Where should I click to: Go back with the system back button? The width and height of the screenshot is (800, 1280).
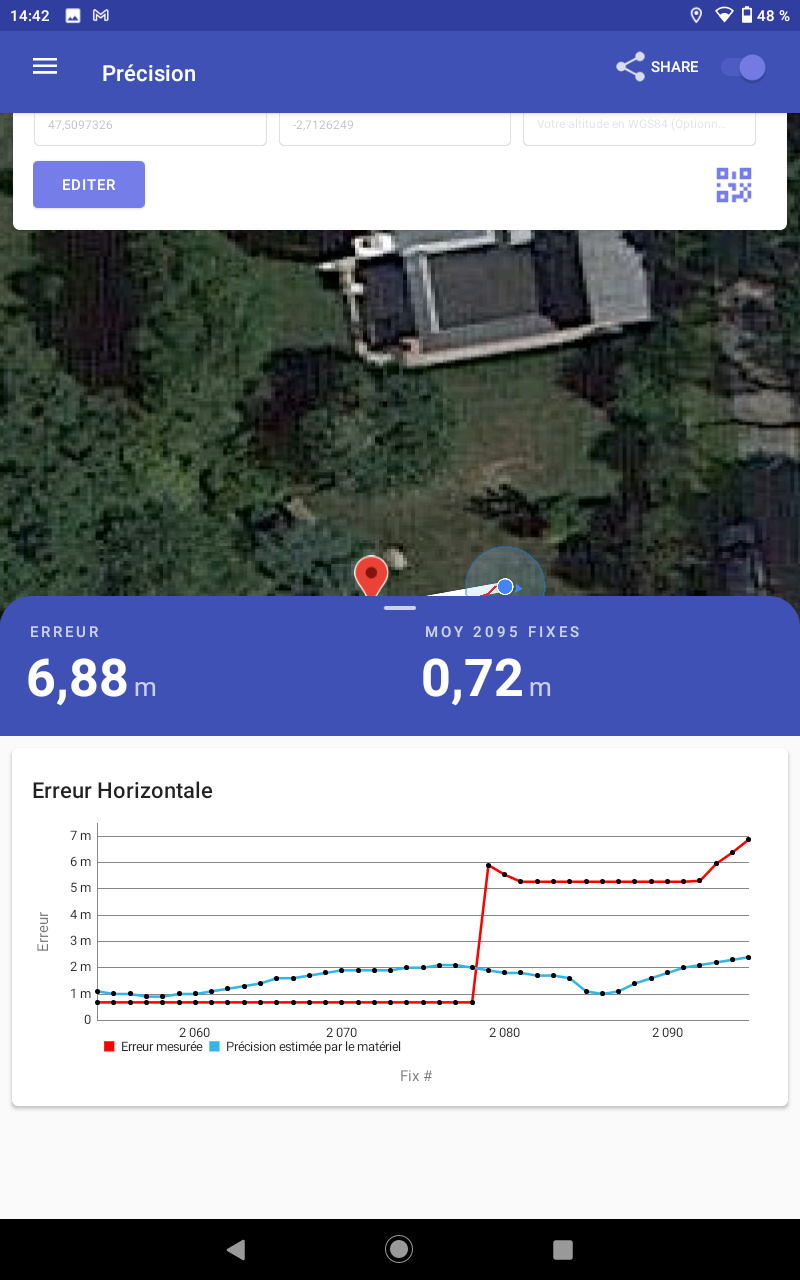coord(236,1249)
